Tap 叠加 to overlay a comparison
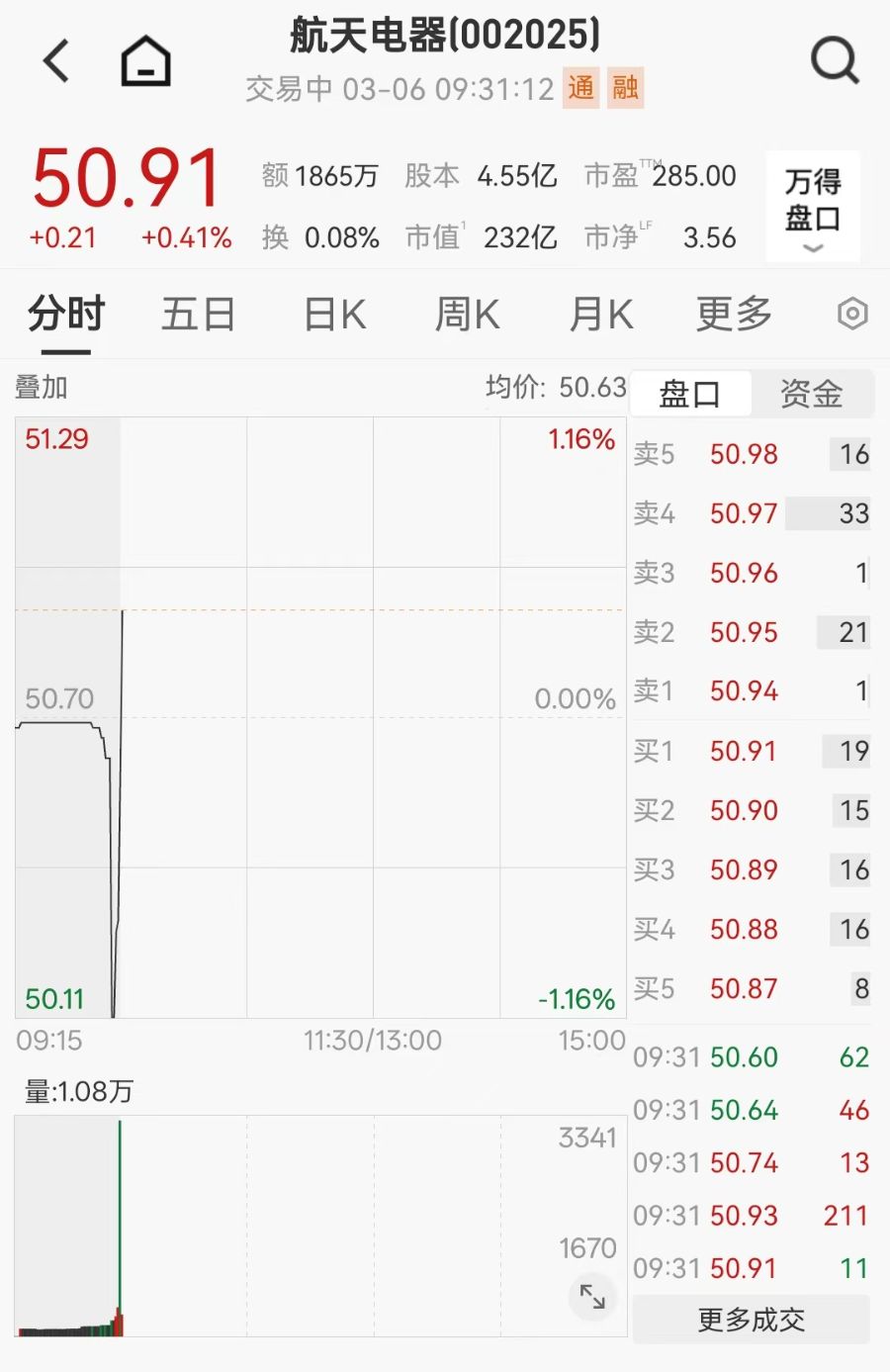 click(42, 388)
